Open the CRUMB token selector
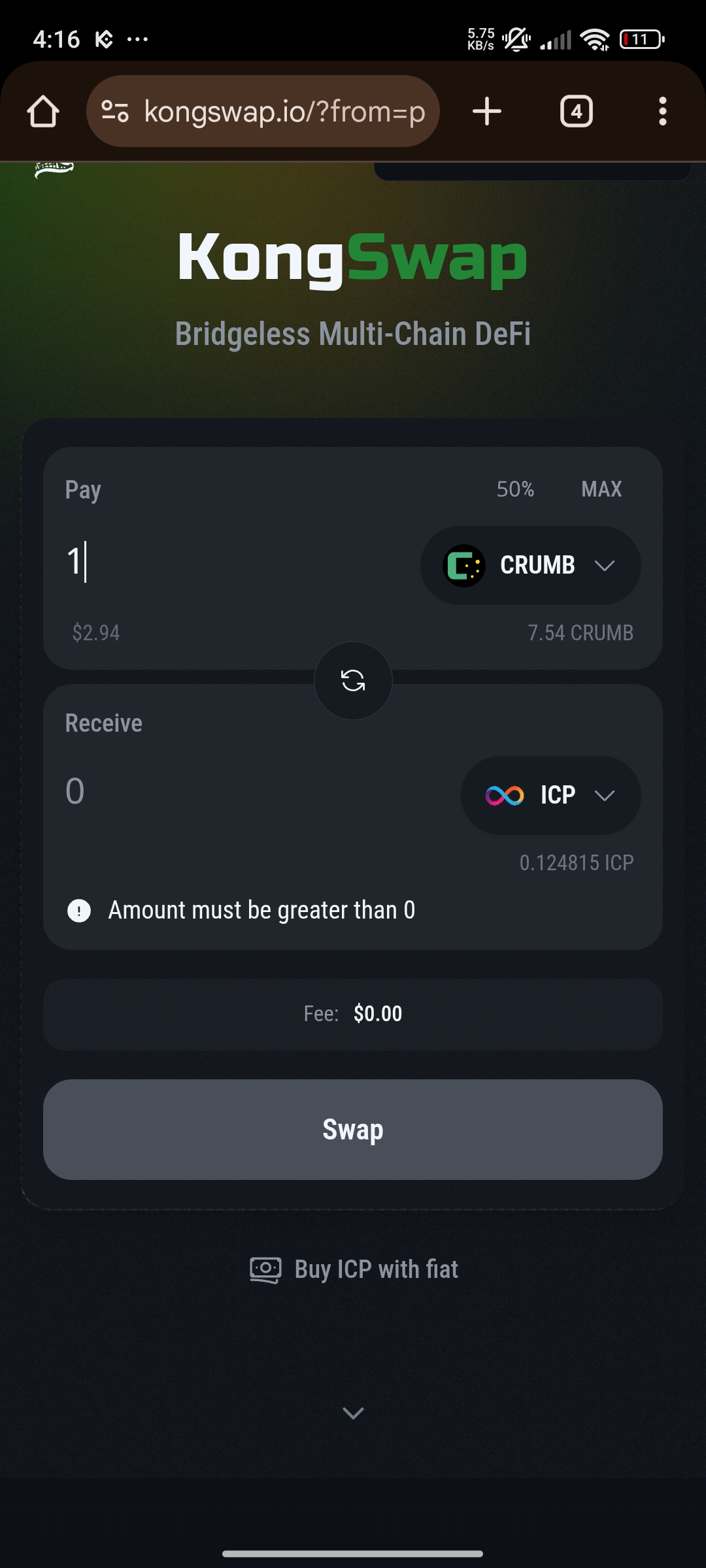706x1568 pixels. tap(530, 565)
